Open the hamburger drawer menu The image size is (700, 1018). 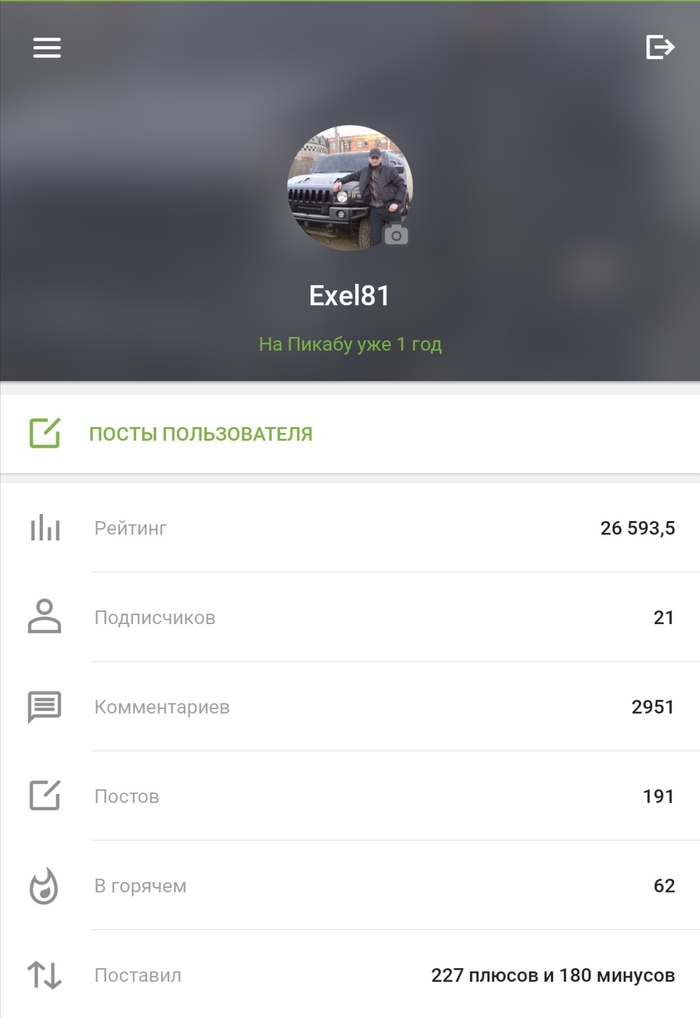point(47,48)
